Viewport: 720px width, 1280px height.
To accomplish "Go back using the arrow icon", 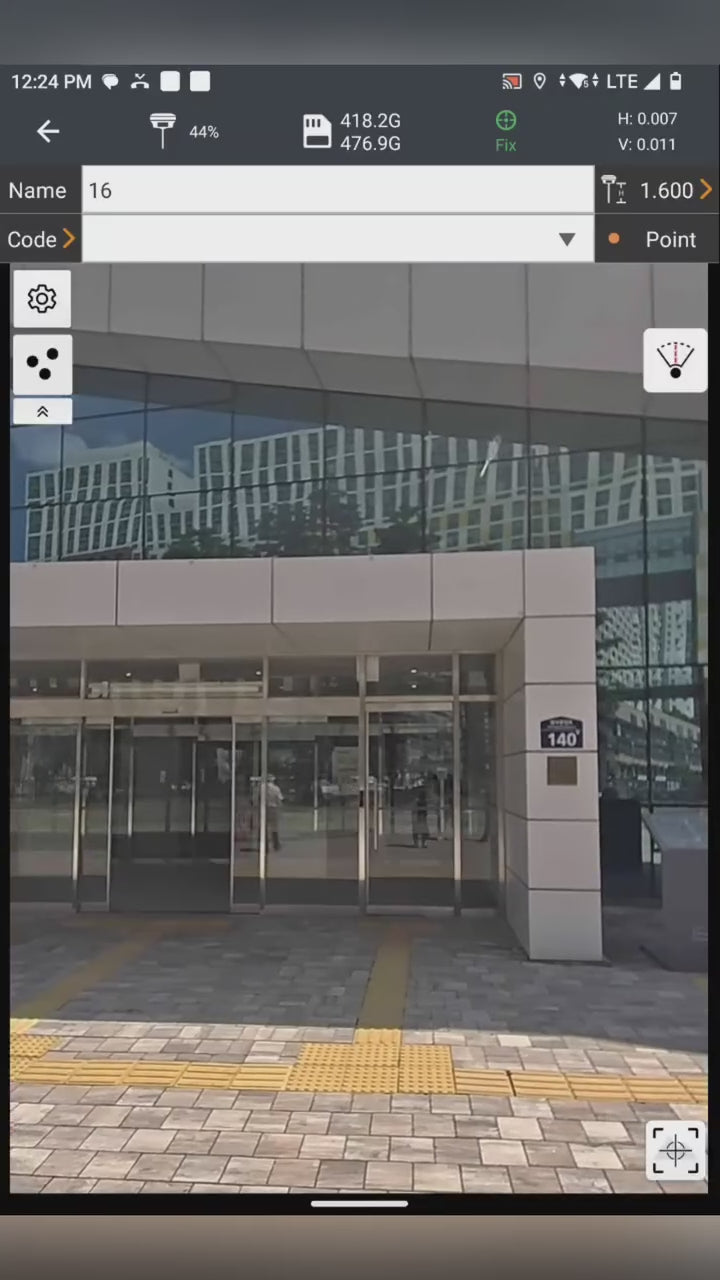I will click(x=48, y=131).
